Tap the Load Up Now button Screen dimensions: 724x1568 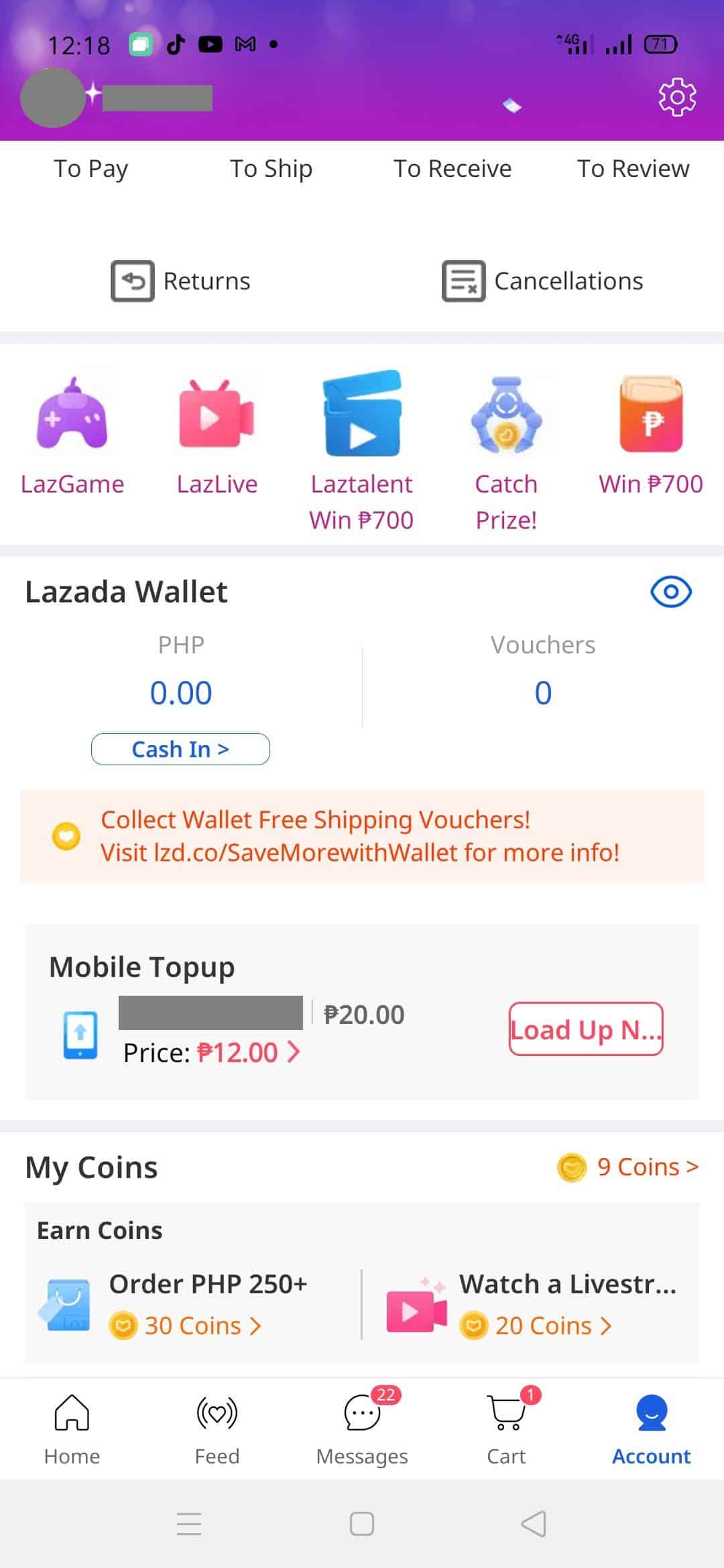pos(586,1029)
